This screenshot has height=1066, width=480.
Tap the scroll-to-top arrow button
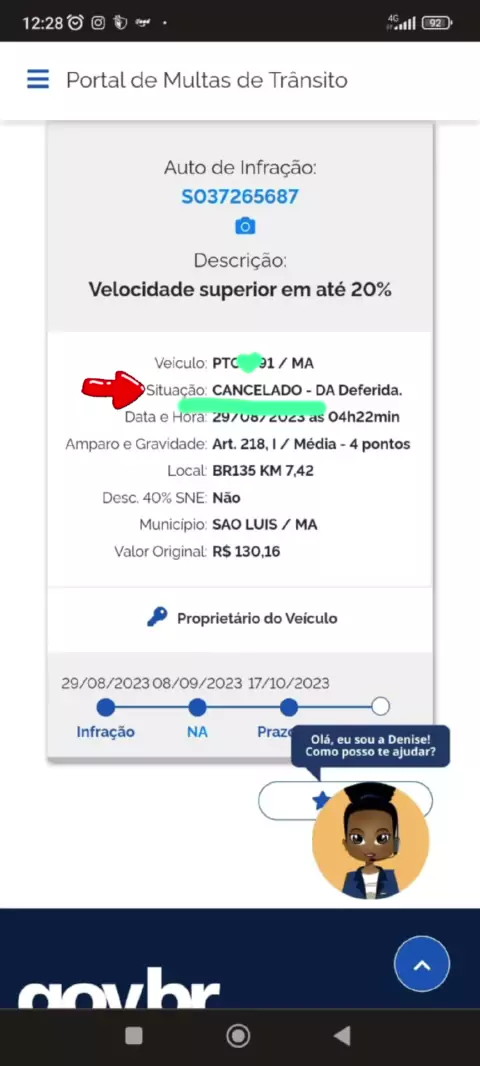pyautogui.click(x=422, y=964)
